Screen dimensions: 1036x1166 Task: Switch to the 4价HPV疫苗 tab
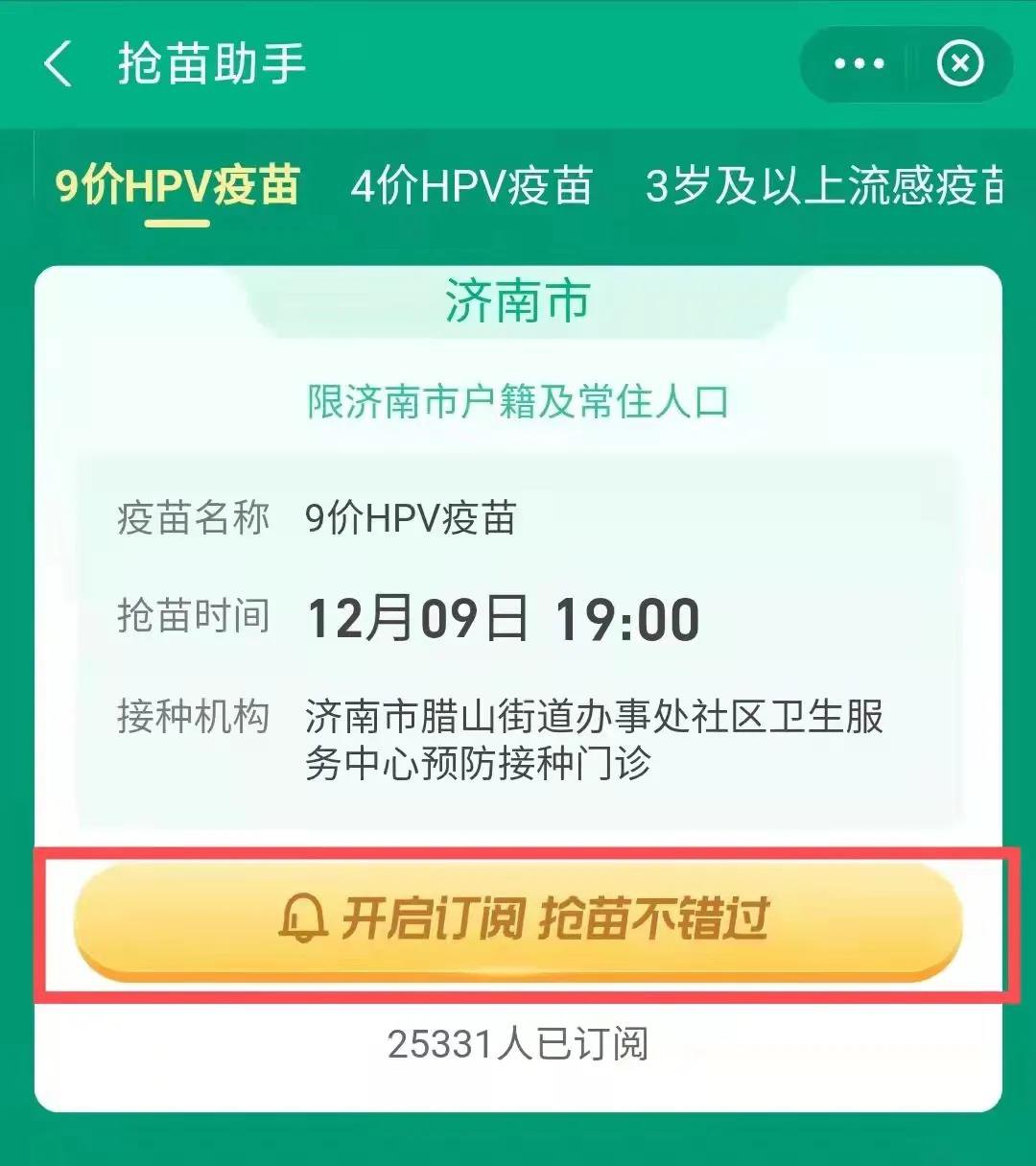pos(471,185)
